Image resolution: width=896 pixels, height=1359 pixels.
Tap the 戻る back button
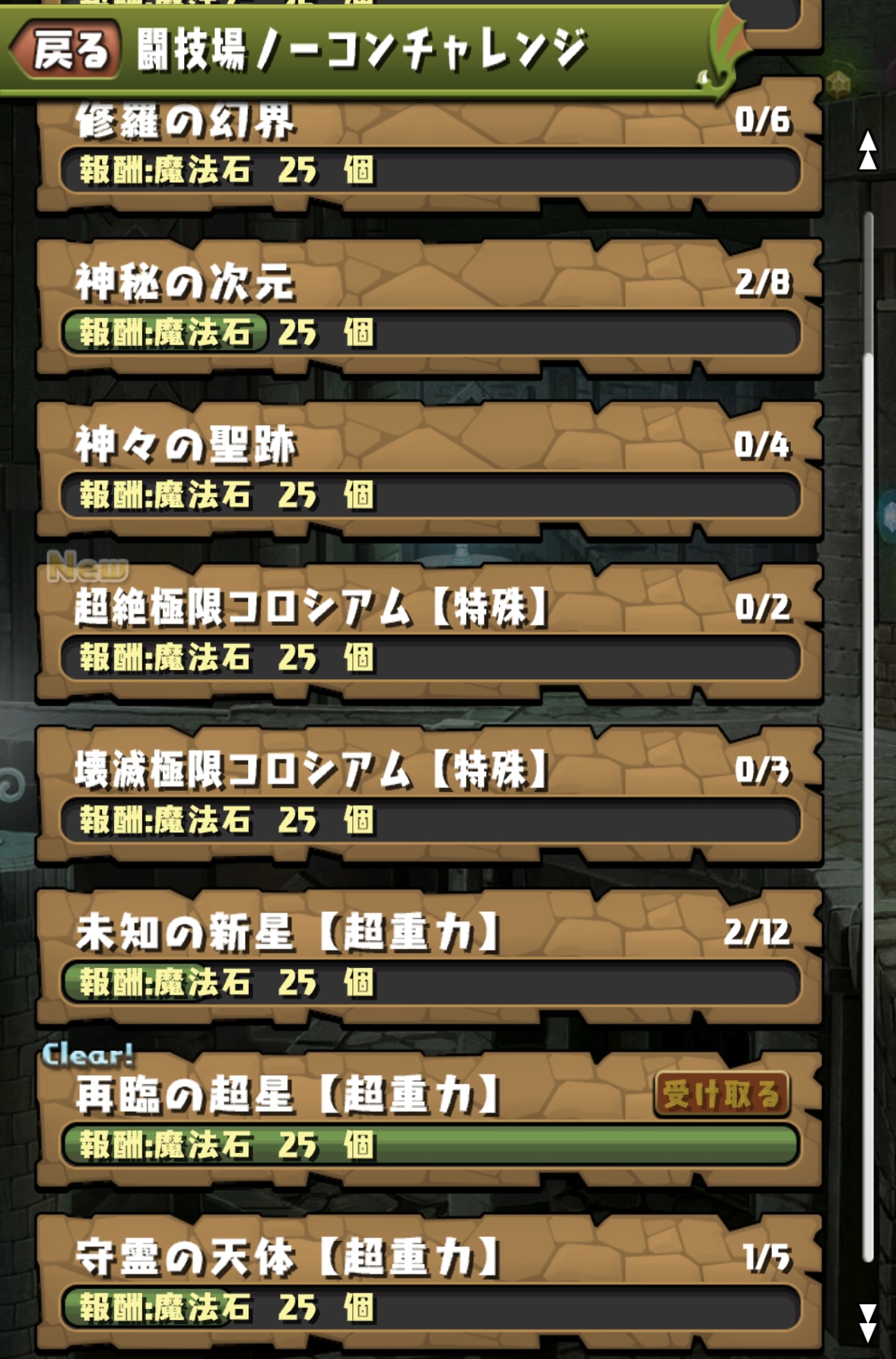click(67, 50)
